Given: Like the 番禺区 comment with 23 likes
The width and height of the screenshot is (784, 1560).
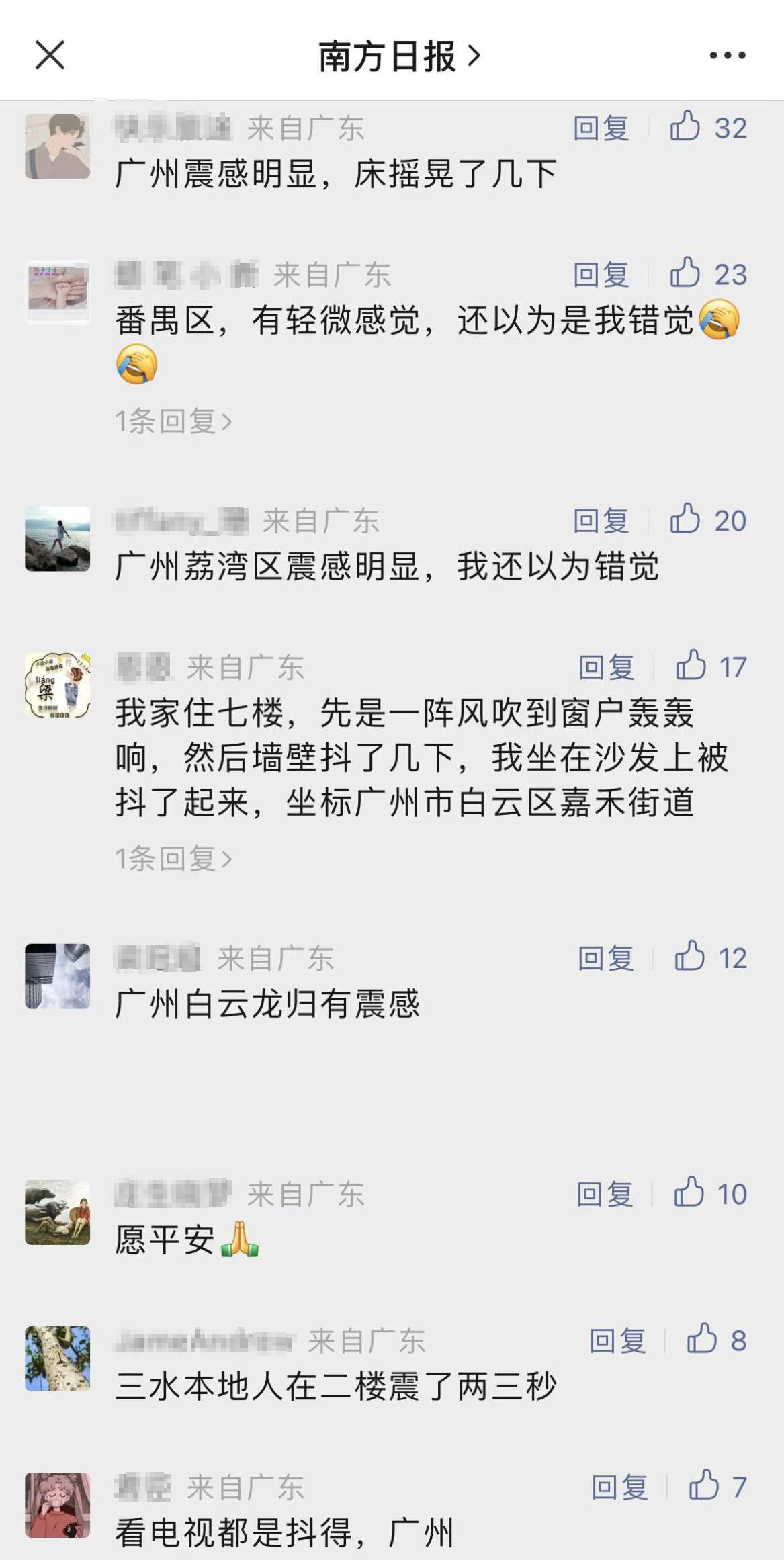Looking at the screenshot, I should point(686,273).
